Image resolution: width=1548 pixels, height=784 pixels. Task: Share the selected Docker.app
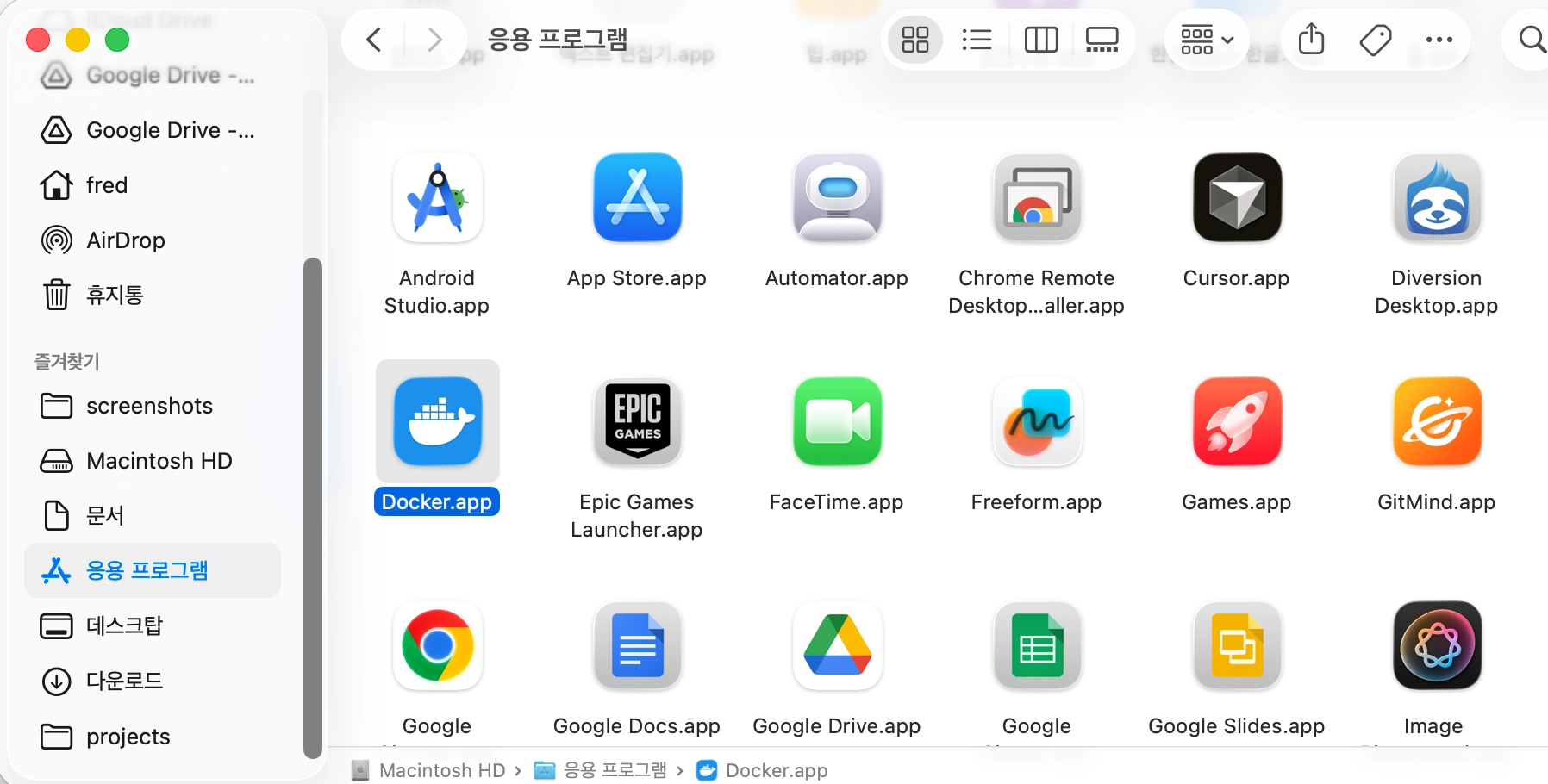[x=1311, y=40]
